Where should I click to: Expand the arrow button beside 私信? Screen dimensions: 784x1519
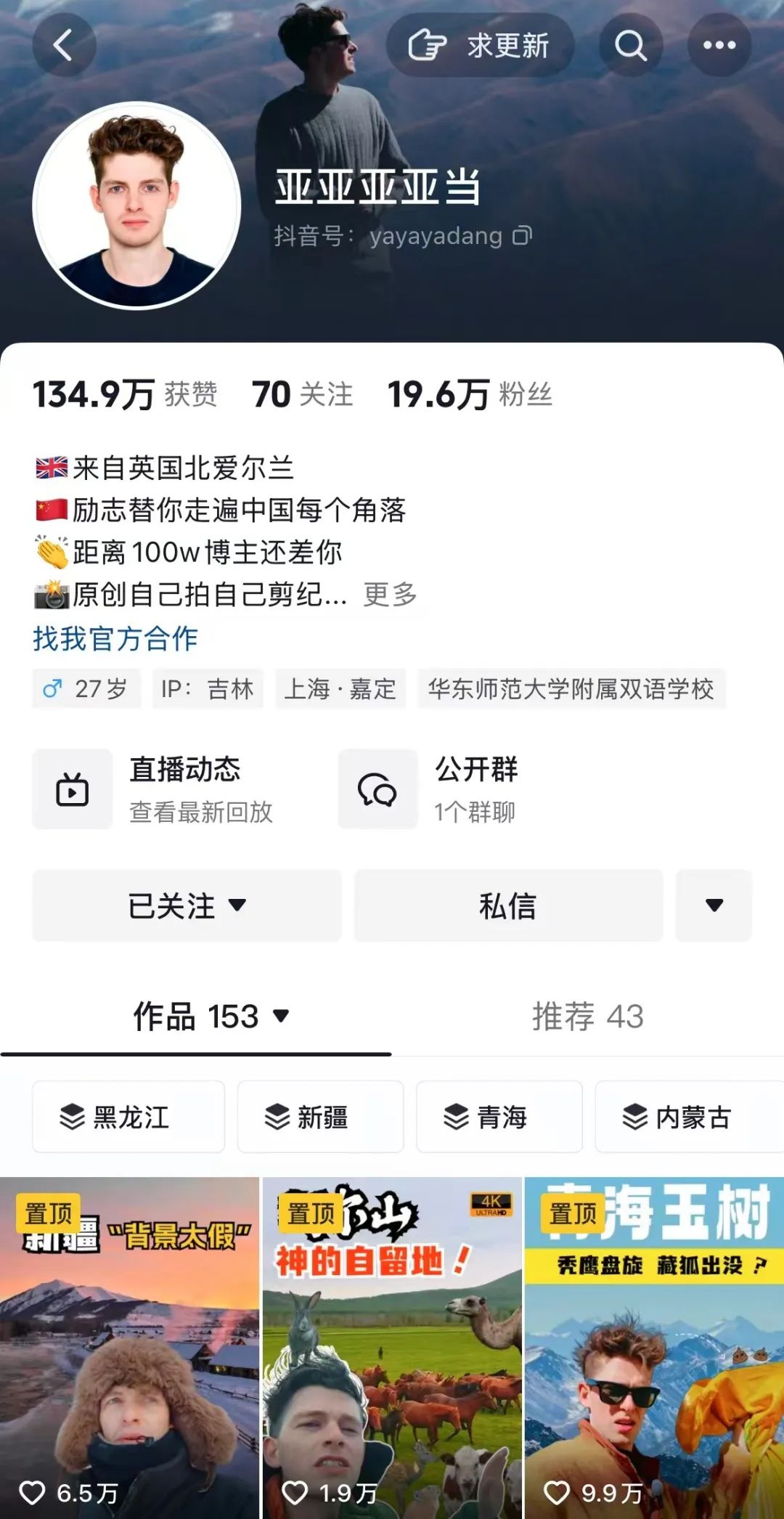714,905
